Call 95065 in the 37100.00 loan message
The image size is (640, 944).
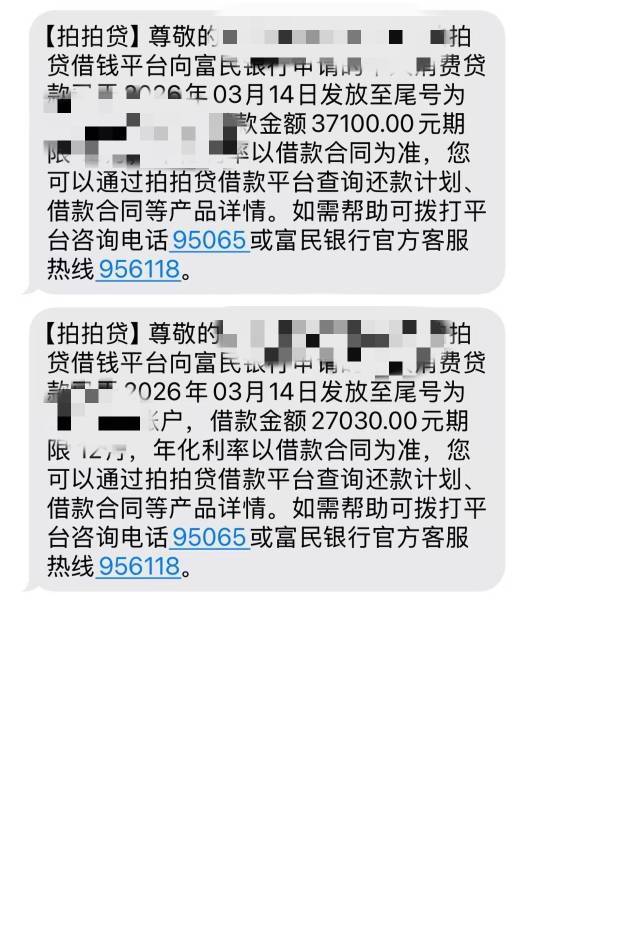point(210,240)
